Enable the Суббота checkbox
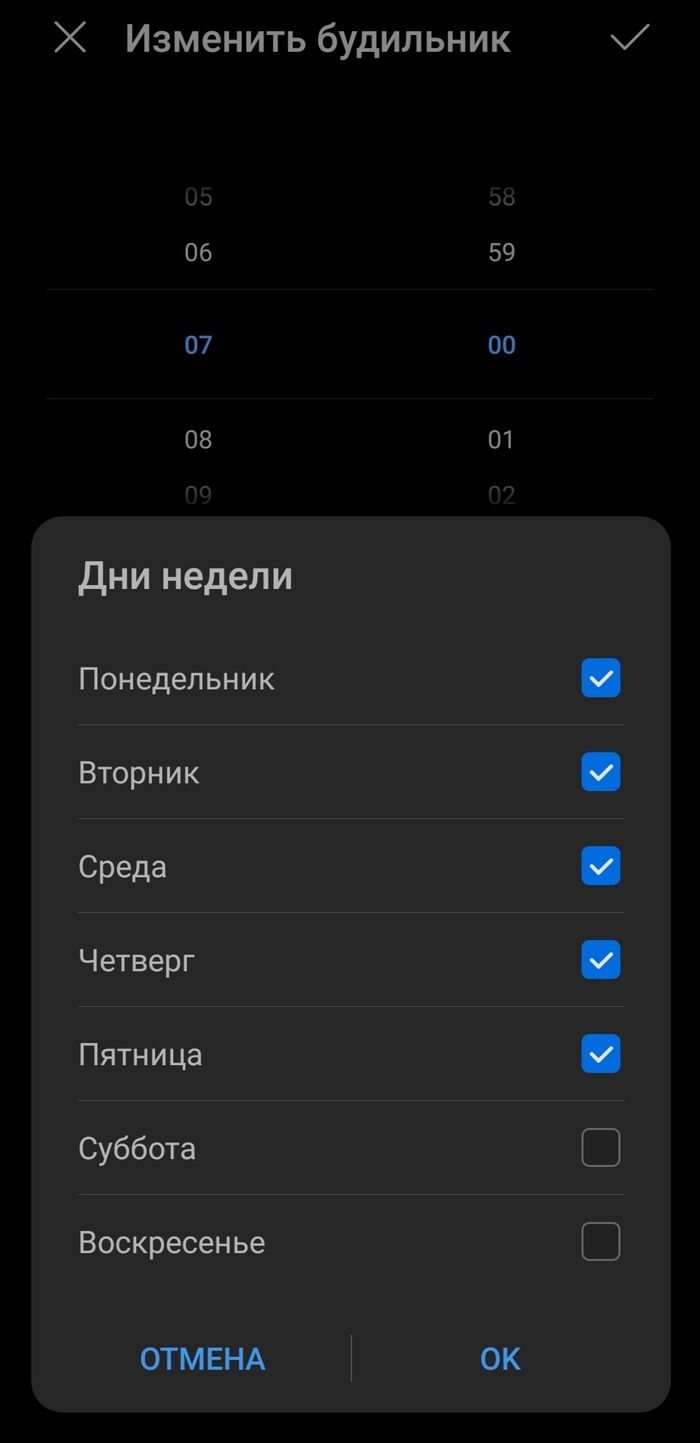 pos(601,1148)
